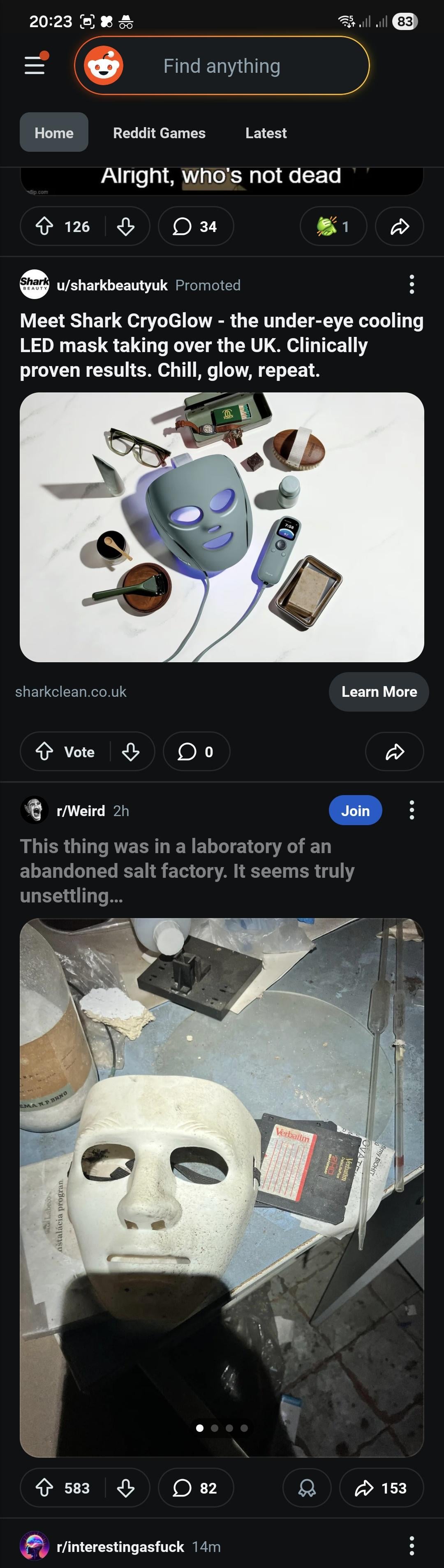Open the Shark CryoGlow mask image

(x=222, y=527)
